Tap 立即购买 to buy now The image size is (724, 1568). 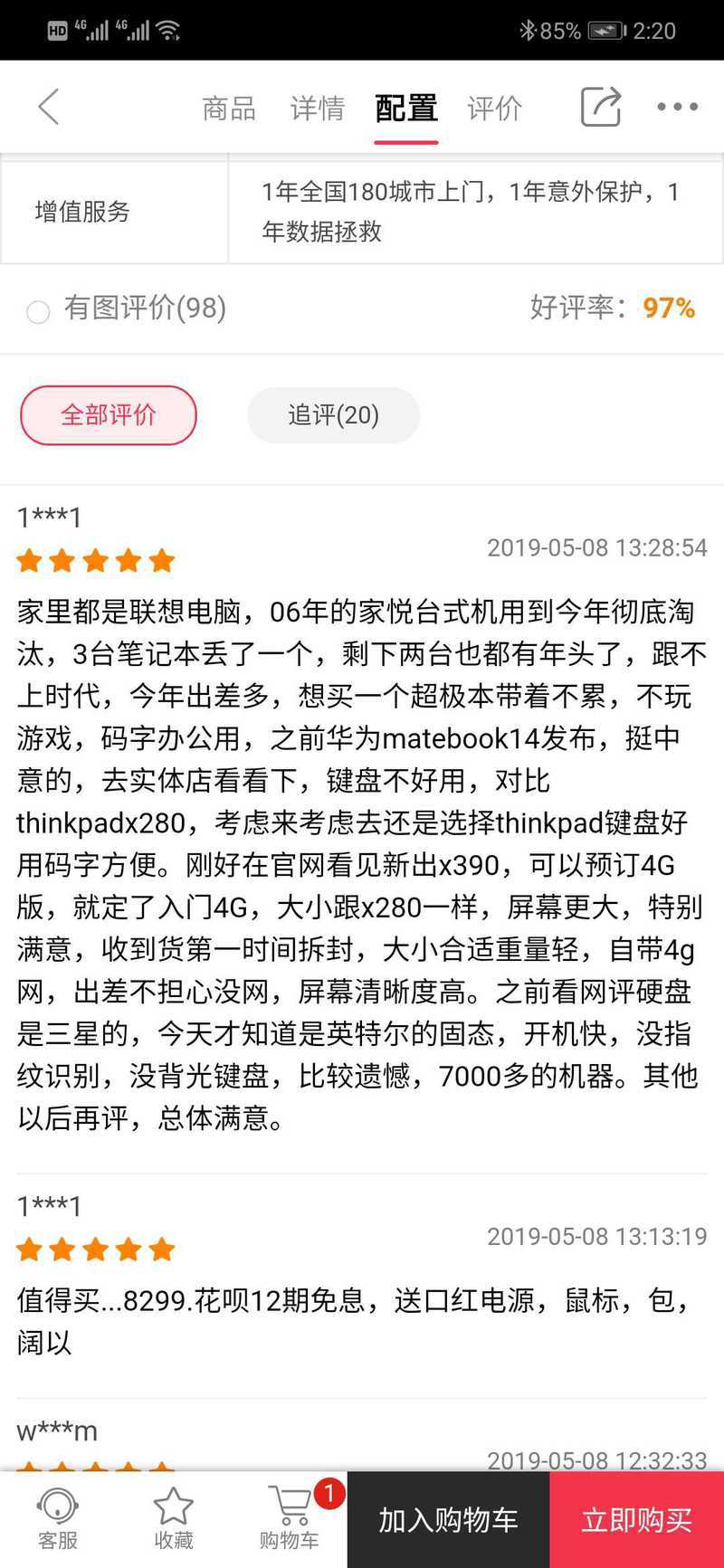click(636, 1520)
